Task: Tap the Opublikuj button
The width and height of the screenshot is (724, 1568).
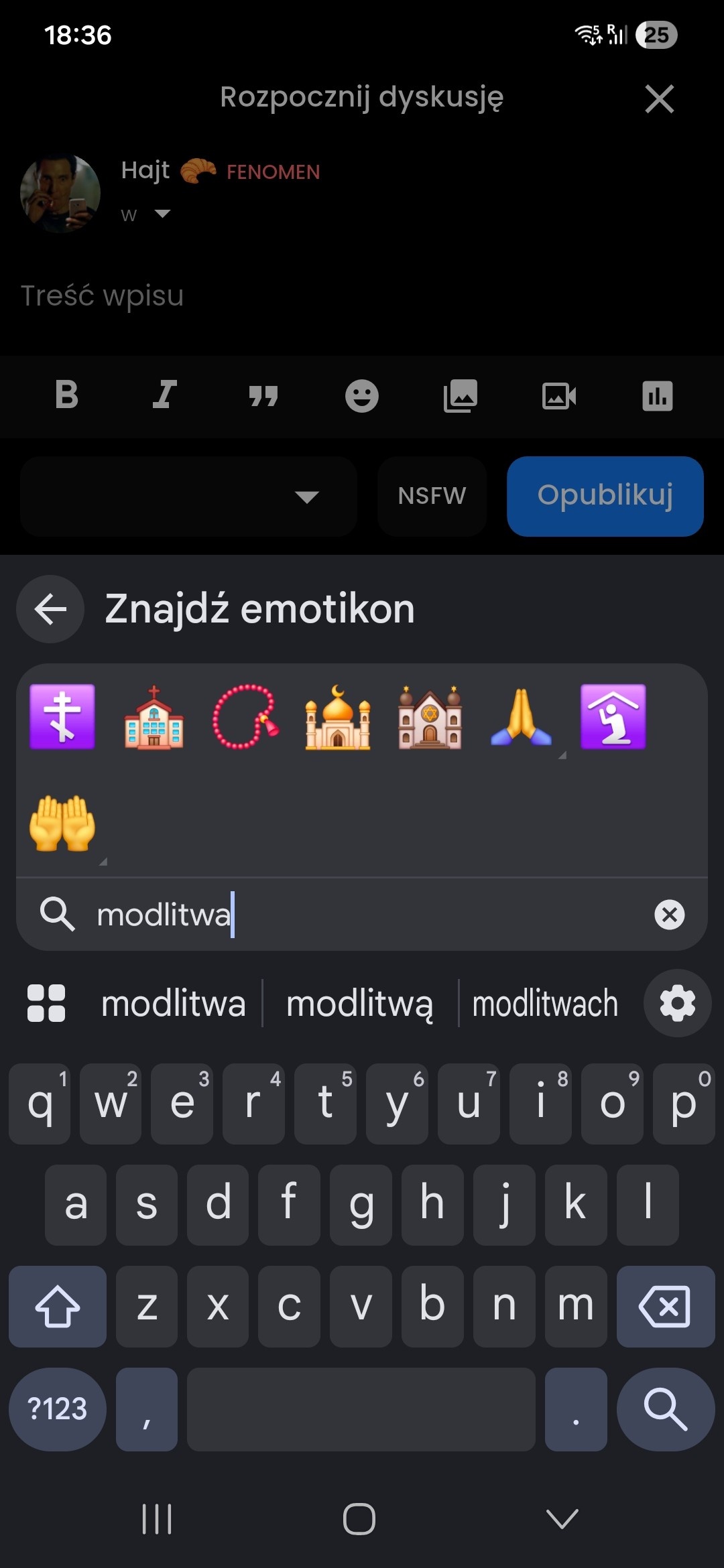Action: click(605, 496)
